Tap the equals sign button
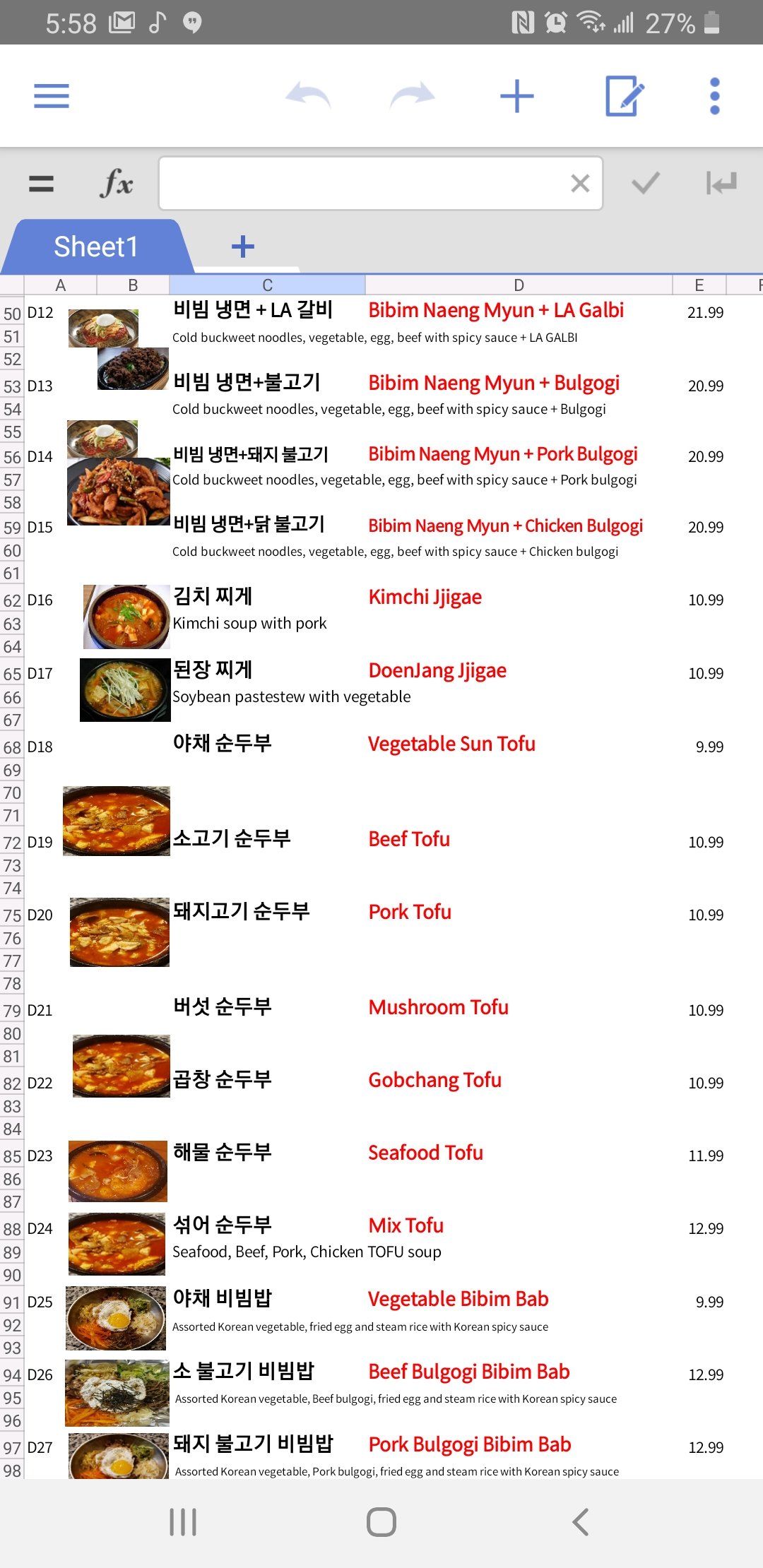This screenshot has height=1568, width=763. (x=41, y=184)
